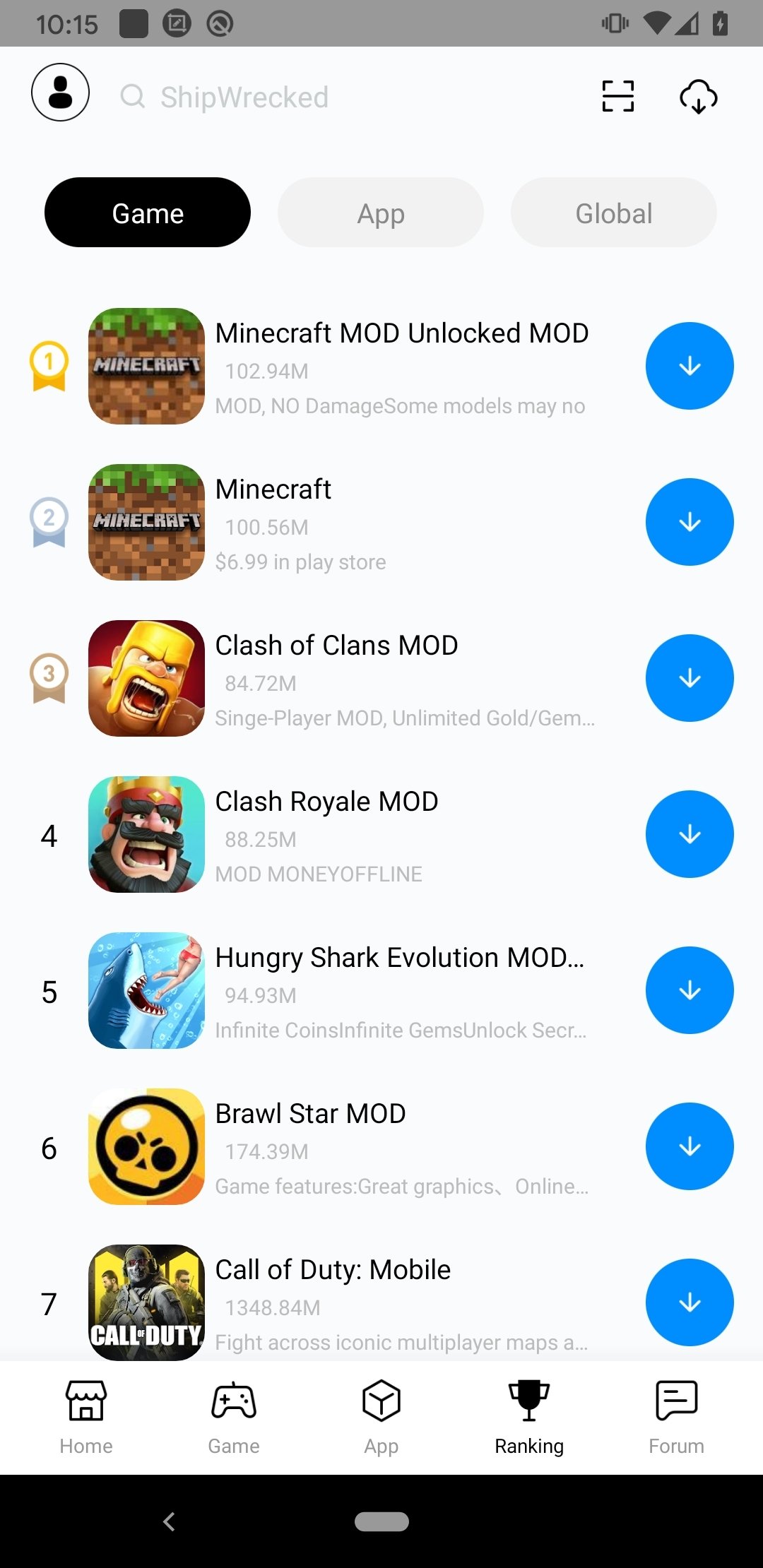
Task: Switch to the App ranking chip
Action: coord(381,213)
